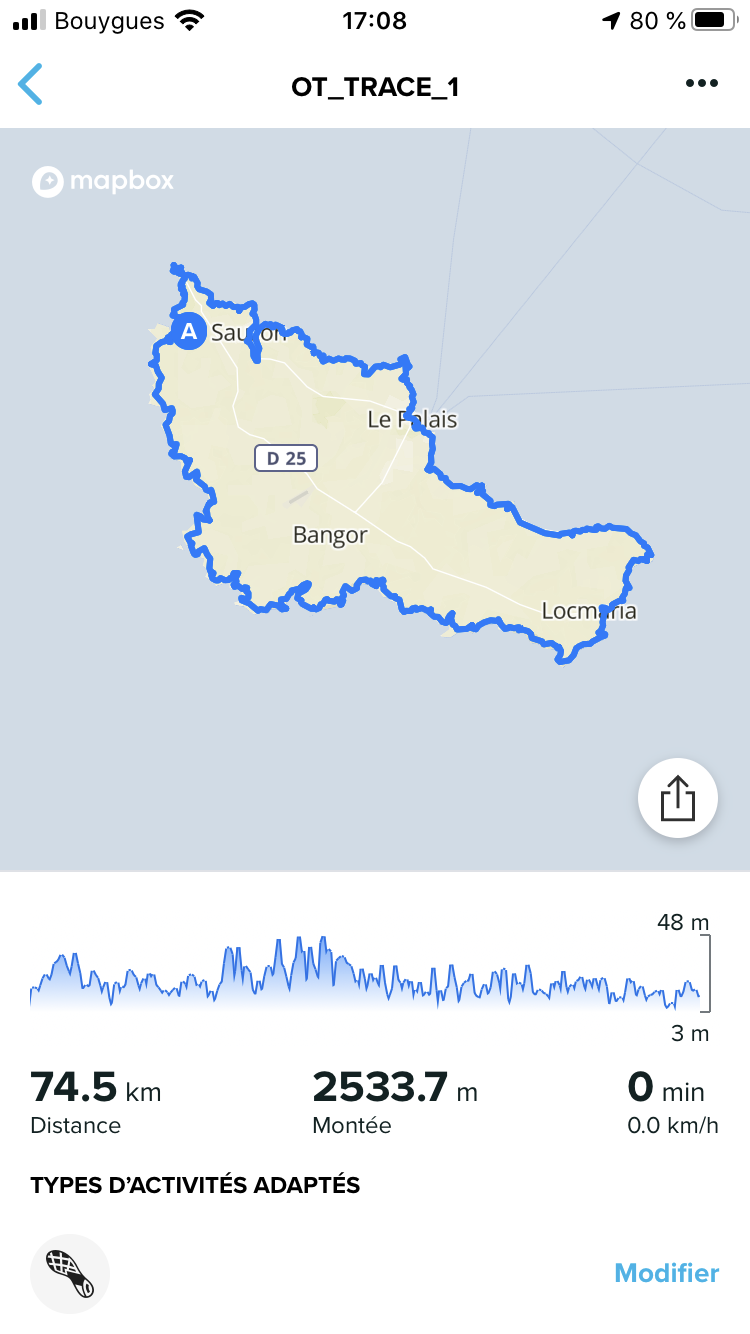Tap the A start marker on the map
The image size is (750, 1334).
coord(188,330)
